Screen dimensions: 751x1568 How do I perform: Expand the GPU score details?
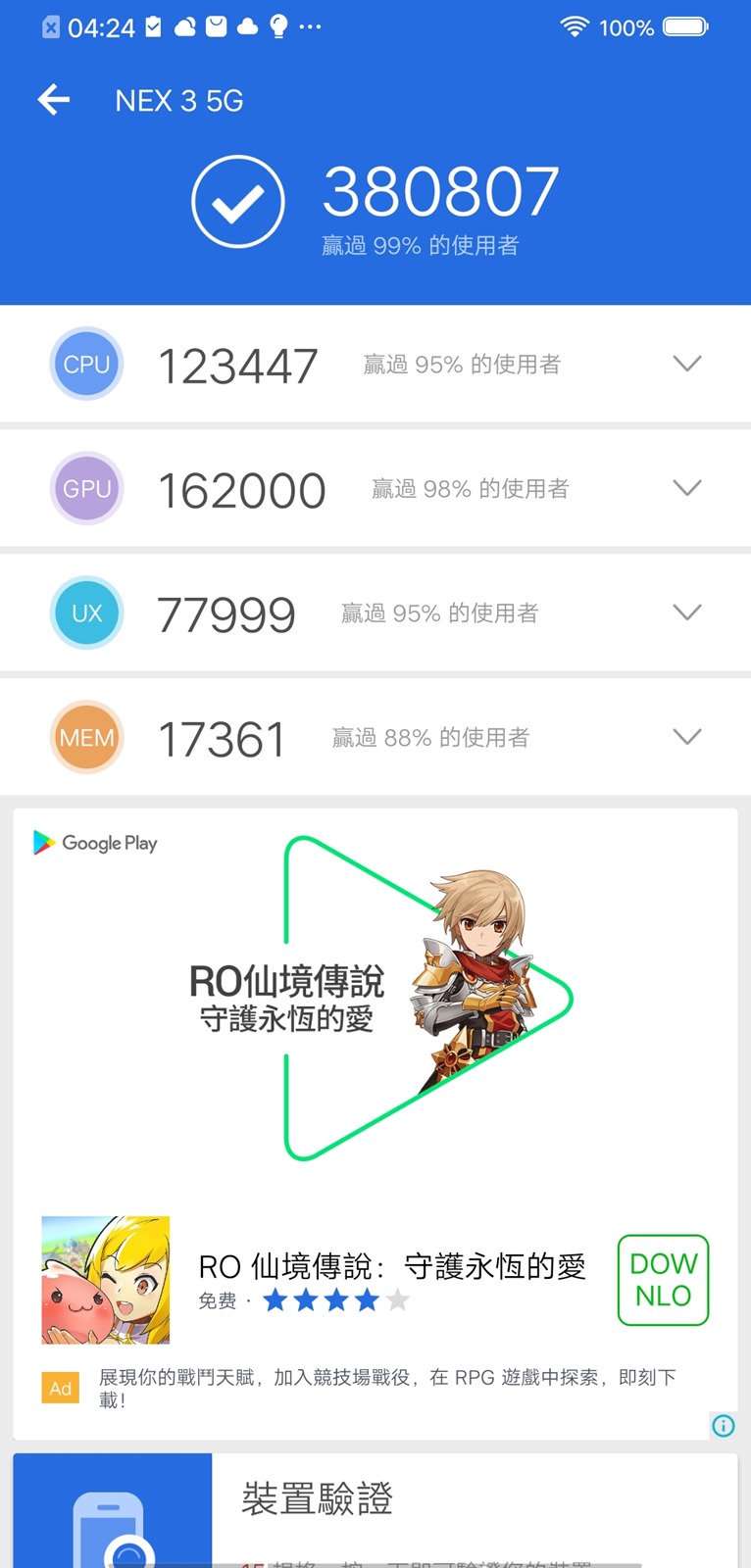[687, 488]
